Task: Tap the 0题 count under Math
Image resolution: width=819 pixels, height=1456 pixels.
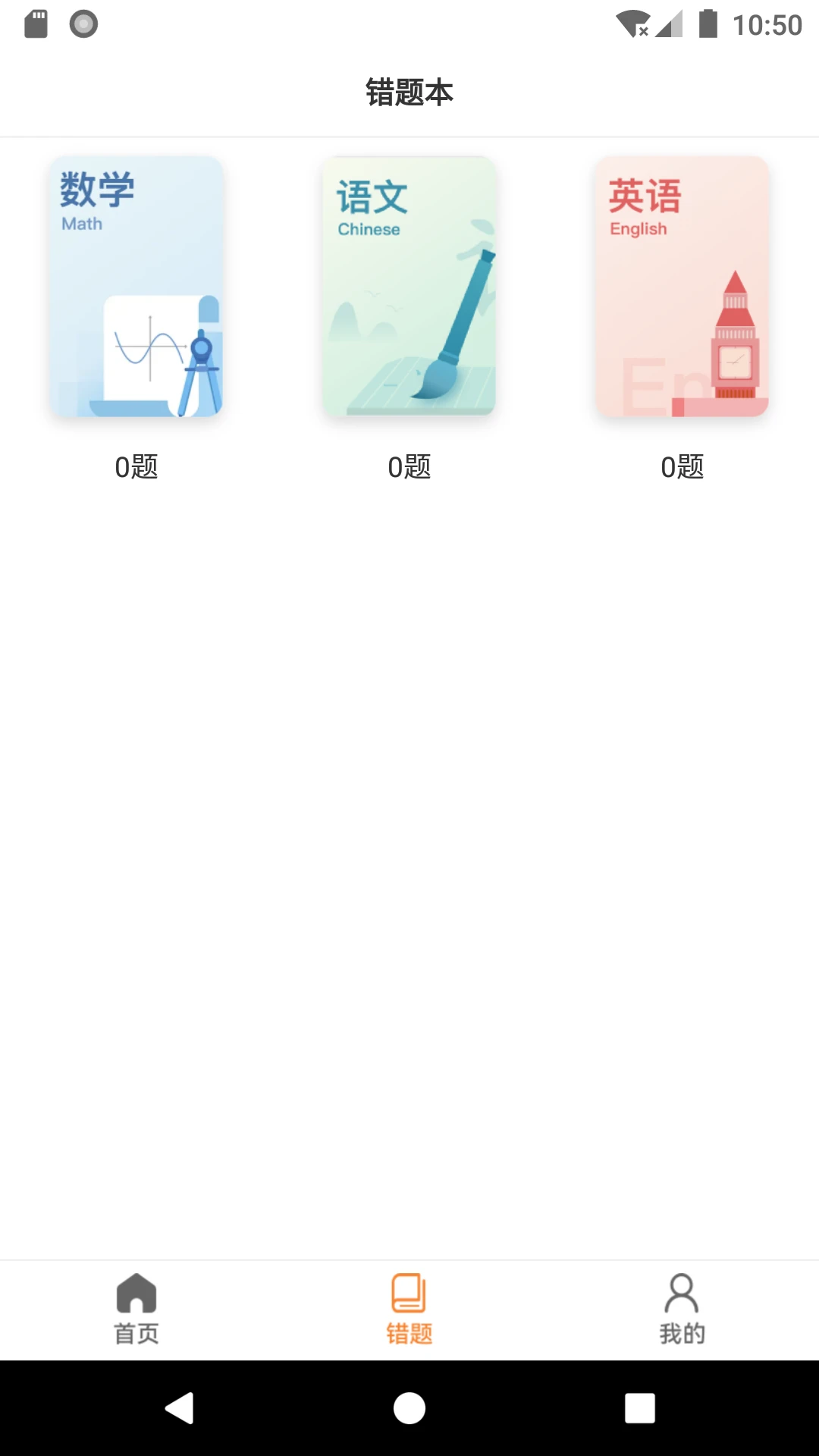Action: pyautogui.click(x=136, y=468)
